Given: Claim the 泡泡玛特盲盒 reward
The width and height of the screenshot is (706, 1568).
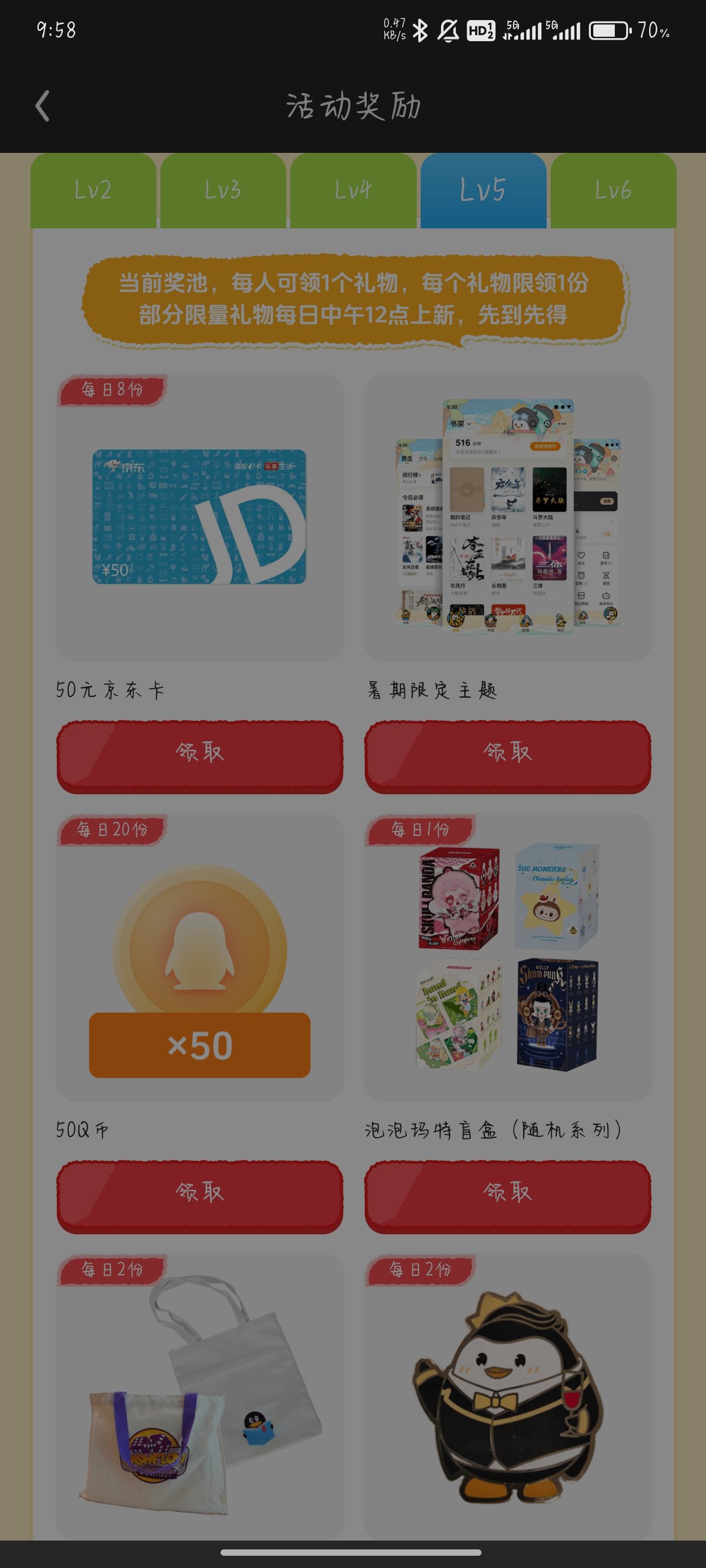Looking at the screenshot, I should click(x=507, y=1197).
